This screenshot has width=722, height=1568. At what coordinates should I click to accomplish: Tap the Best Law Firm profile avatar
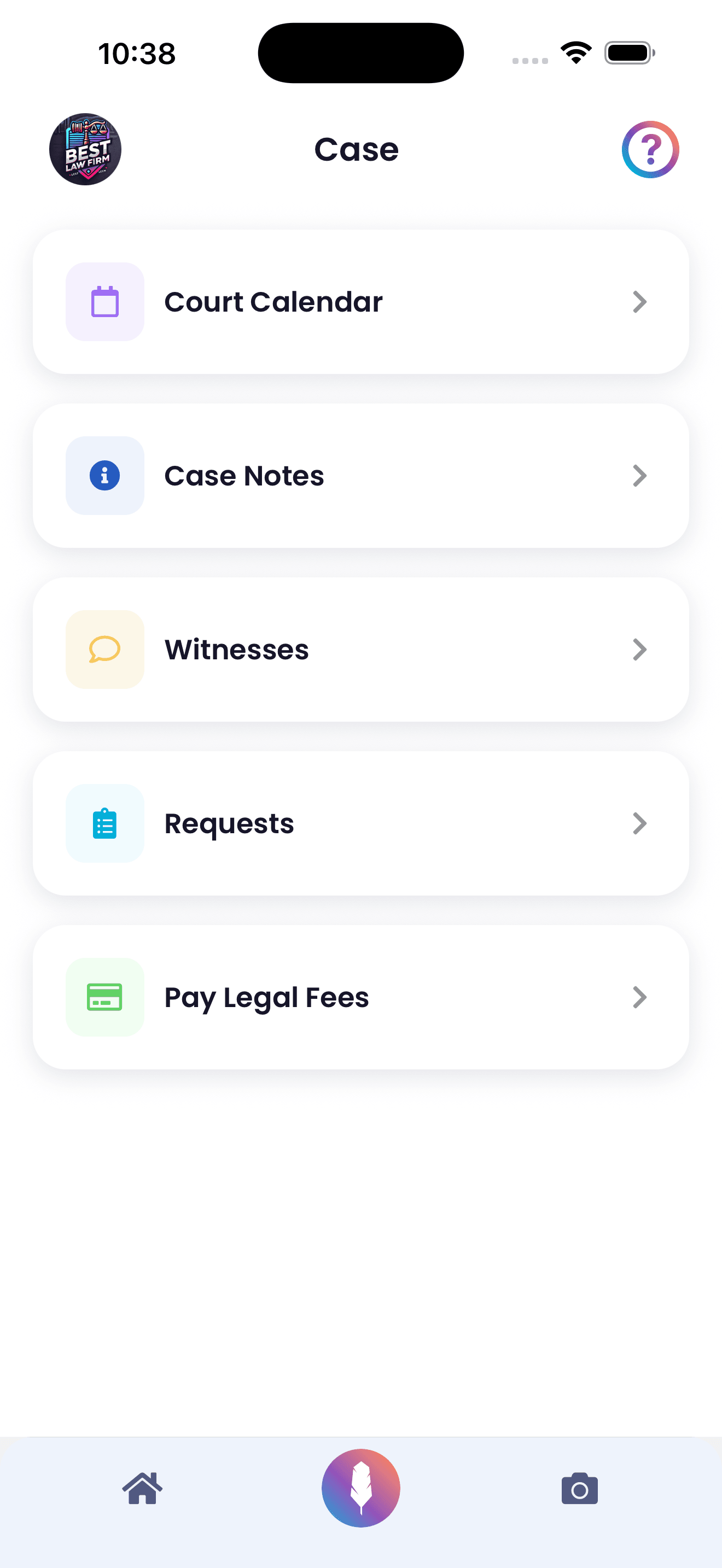pyautogui.click(x=85, y=150)
